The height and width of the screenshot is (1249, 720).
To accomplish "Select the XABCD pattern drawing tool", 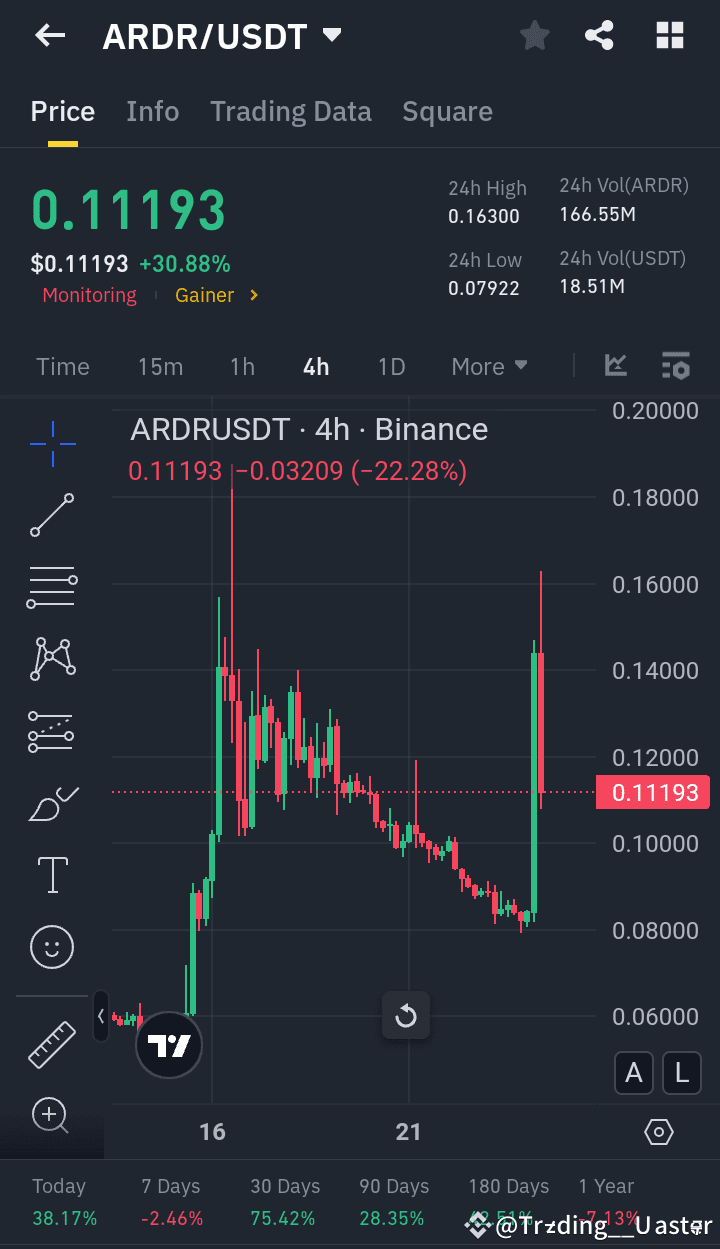I will (x=51, y=658).
